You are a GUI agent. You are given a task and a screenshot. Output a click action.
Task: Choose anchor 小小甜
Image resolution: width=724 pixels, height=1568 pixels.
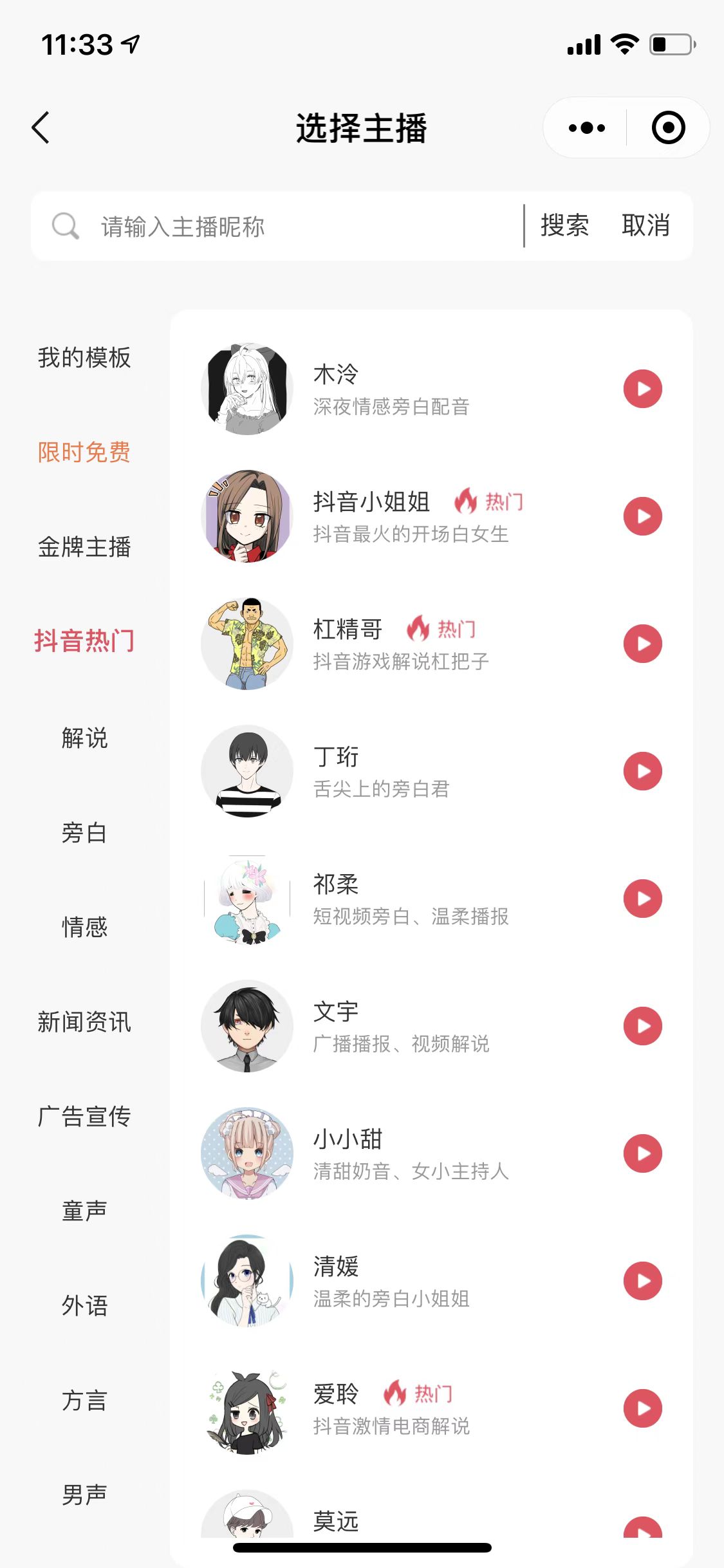click(431, 1153)
